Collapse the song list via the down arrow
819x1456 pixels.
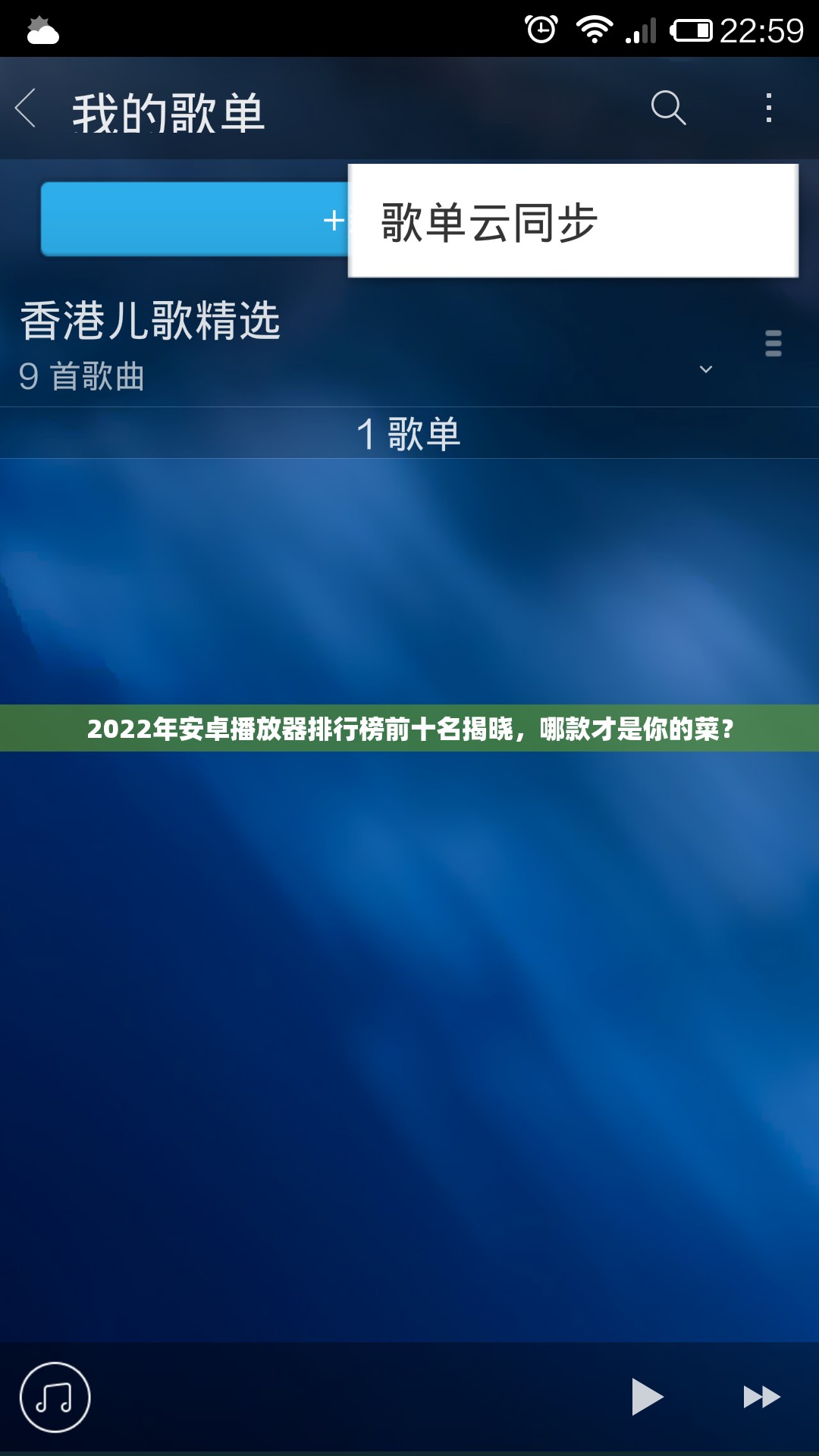[705, 369]
